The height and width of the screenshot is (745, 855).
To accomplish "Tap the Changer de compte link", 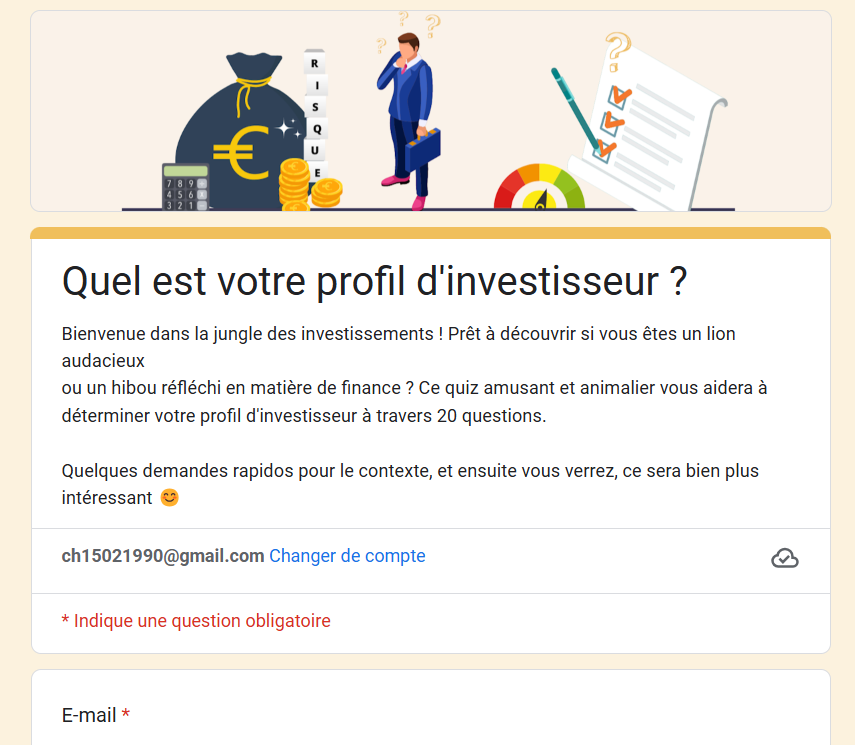I will tap(347, 556).
